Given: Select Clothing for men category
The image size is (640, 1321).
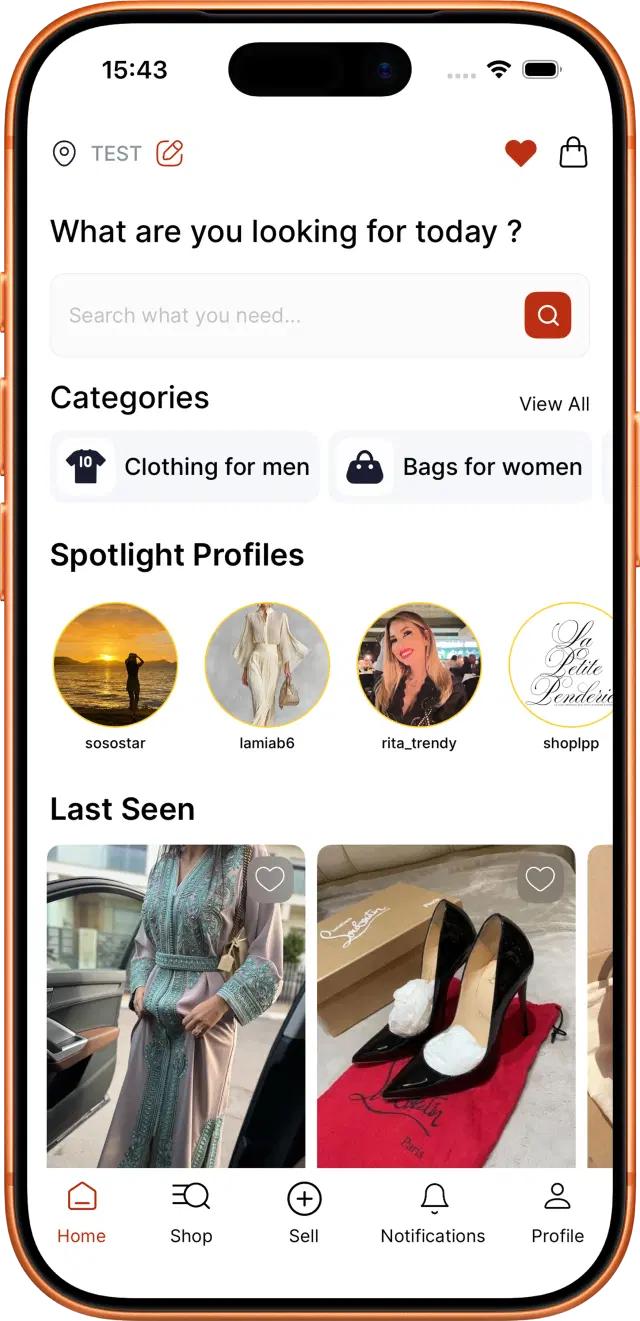Looking at the screenshot, I should 186,467.
